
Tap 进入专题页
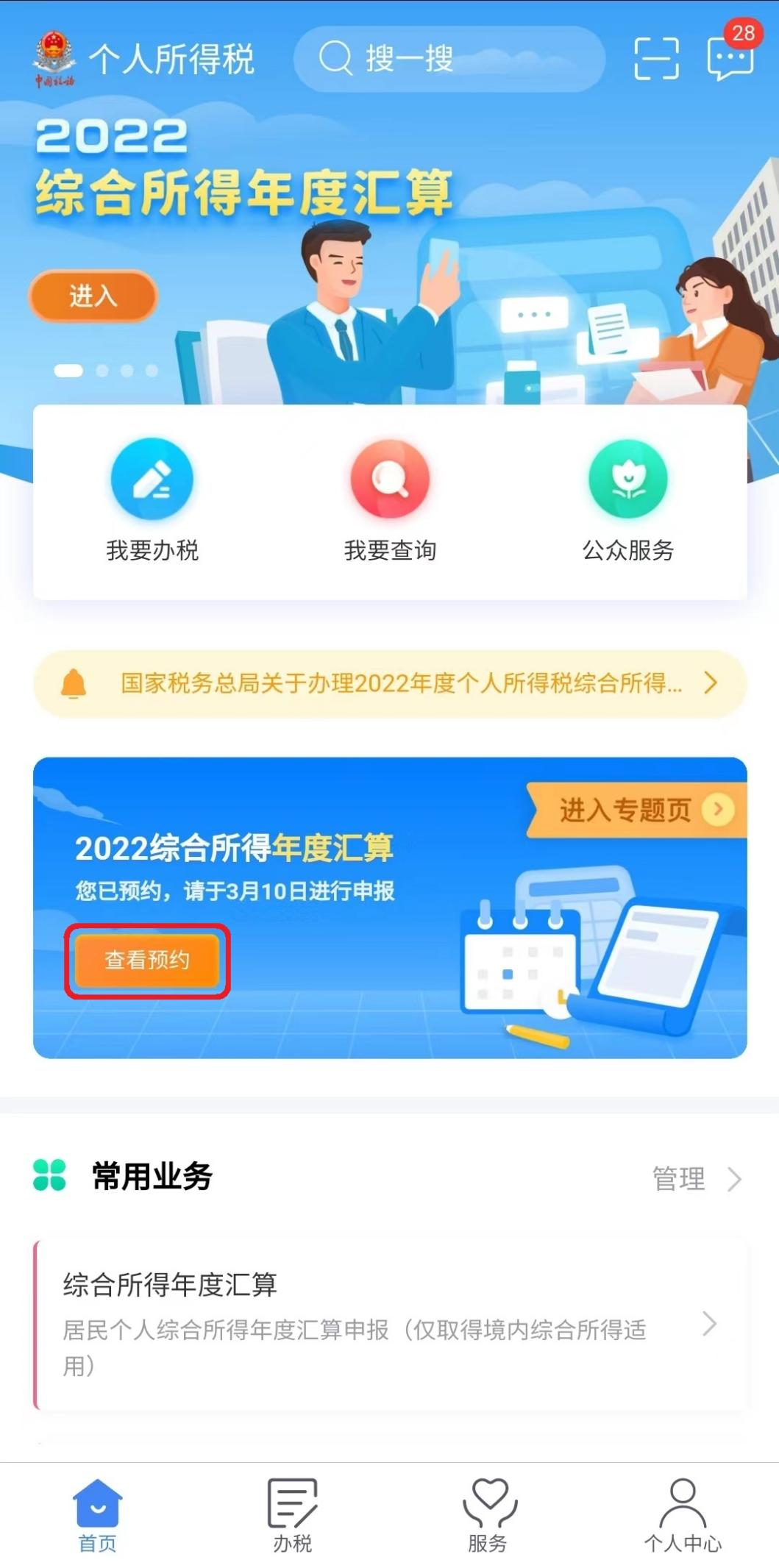[637, 810]
